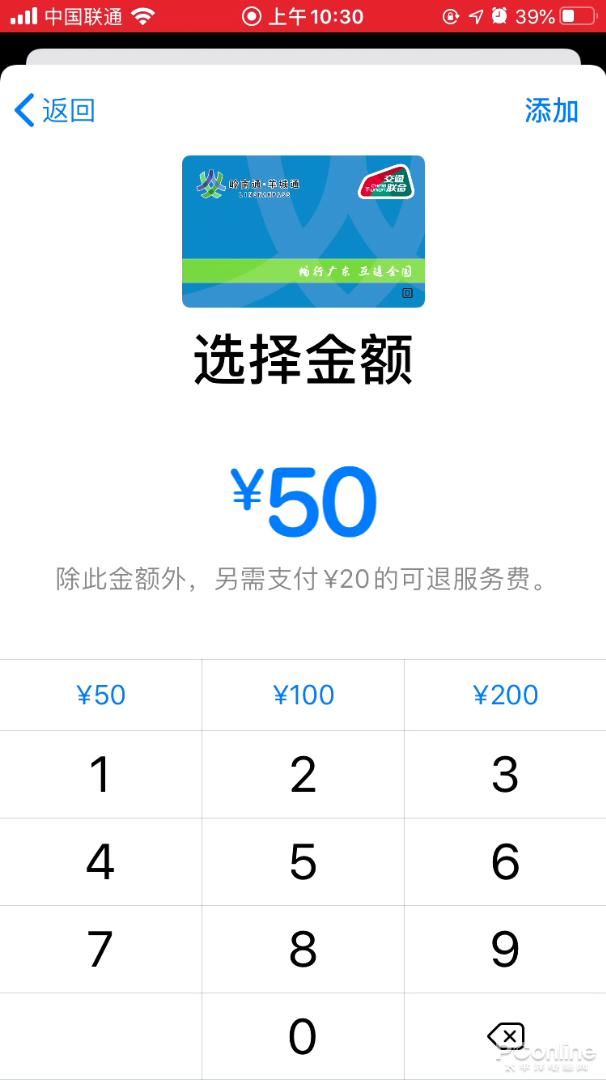606x1080 pixels.
Task: Enter digit 8 on the keypad
Action: pyautogui.click(x=303, y=949)
